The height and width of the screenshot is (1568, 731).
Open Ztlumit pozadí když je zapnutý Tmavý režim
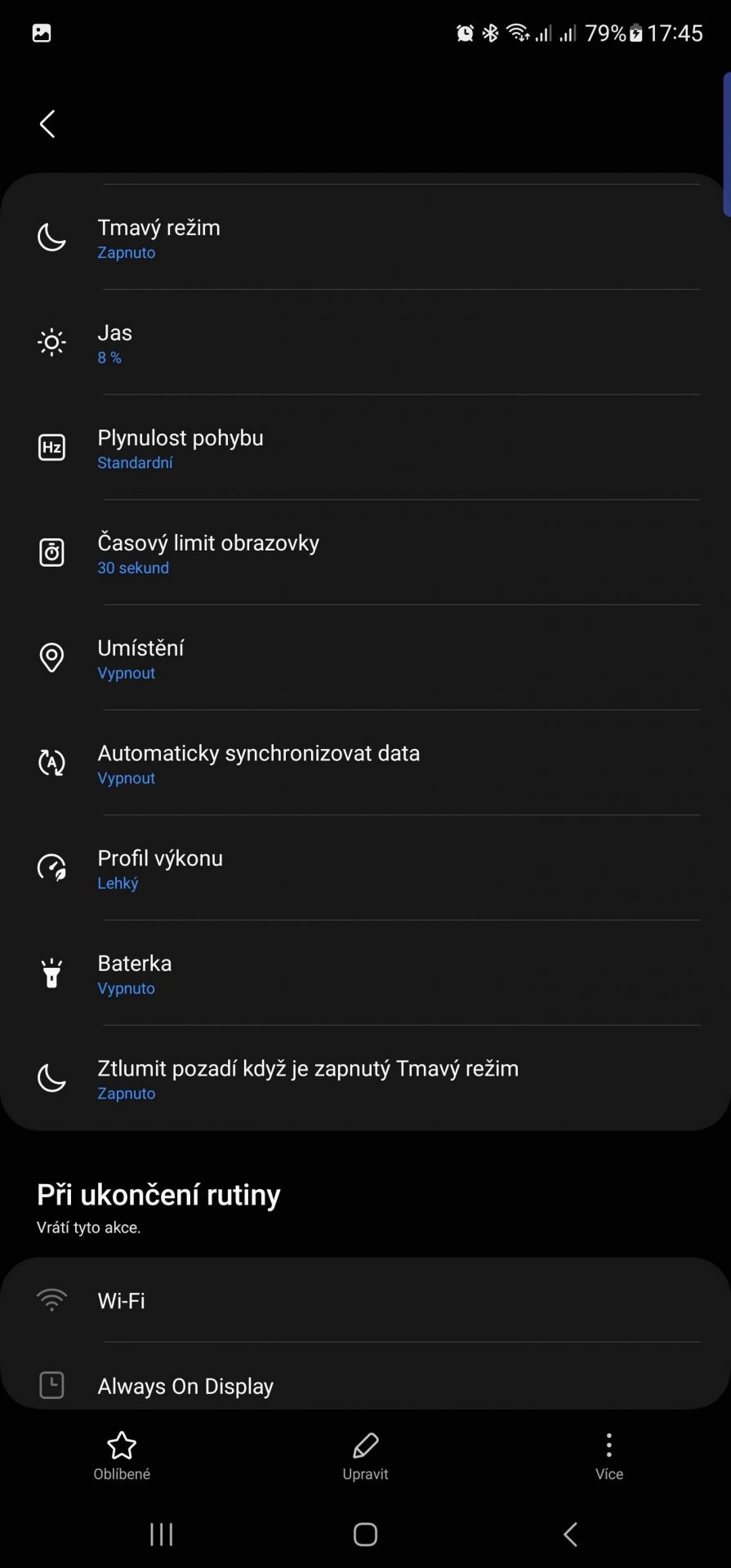[x=365, y=1078]
